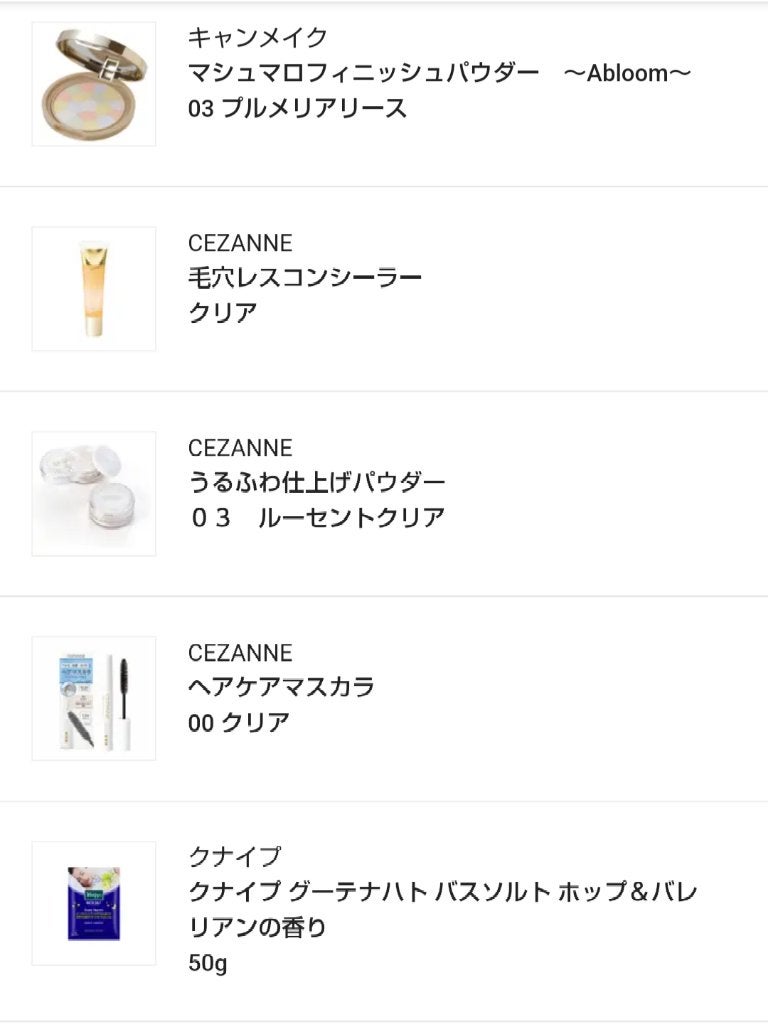Open the third CEZANNE brand label
The height and width of the screenshot is (1024, 768).
pos(238,653)
